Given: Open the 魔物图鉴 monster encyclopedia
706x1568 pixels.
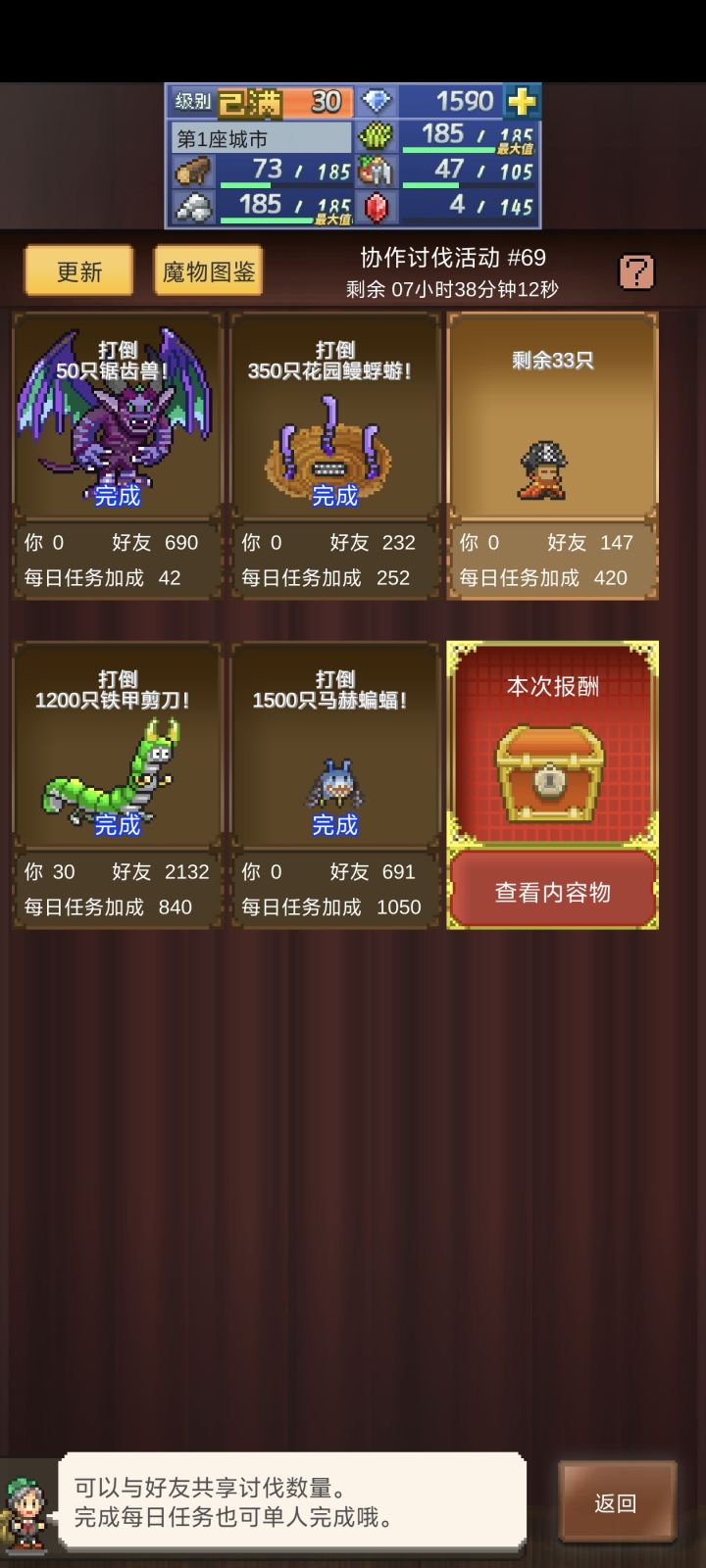Looking at the screenshot, I should tap(206, 269).
